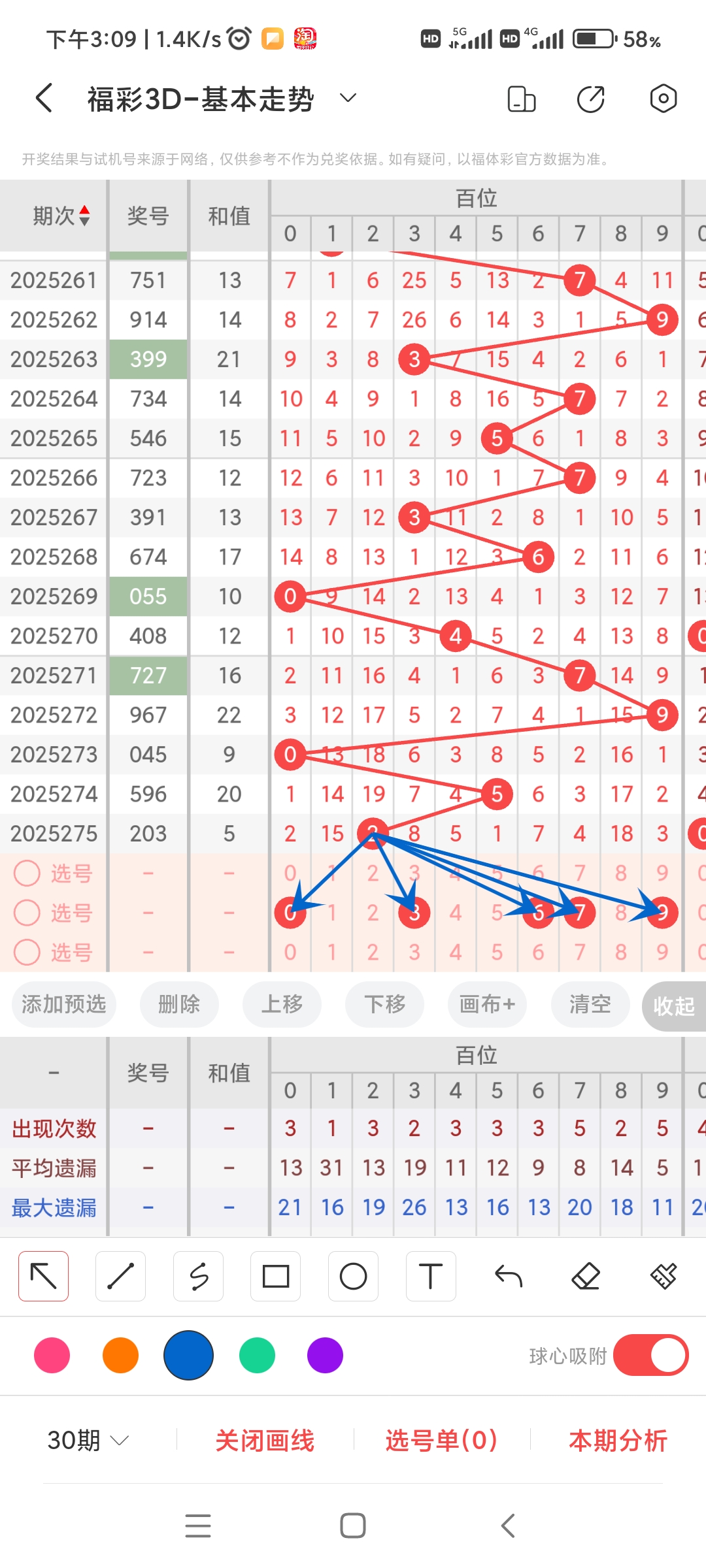Select the rectangle drawing tool
Image resolution: width=706 pixels, height=1568 pixels.
click(x=275, y=1276)
